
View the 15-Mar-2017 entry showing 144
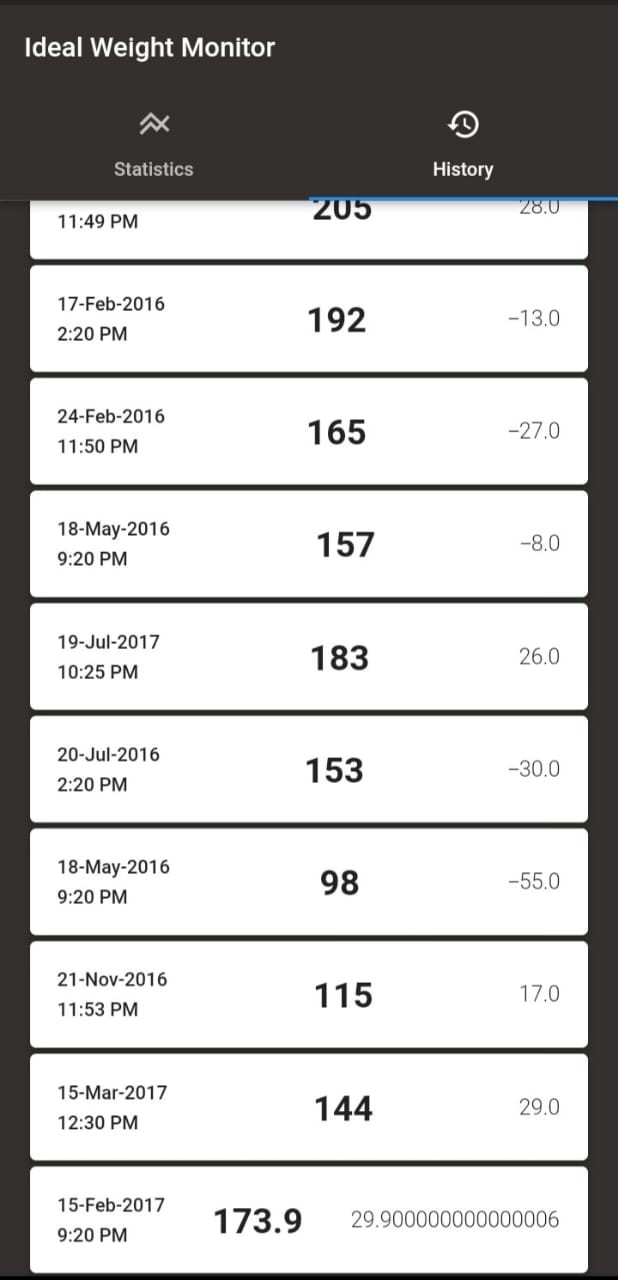[x=308, y=1107]
